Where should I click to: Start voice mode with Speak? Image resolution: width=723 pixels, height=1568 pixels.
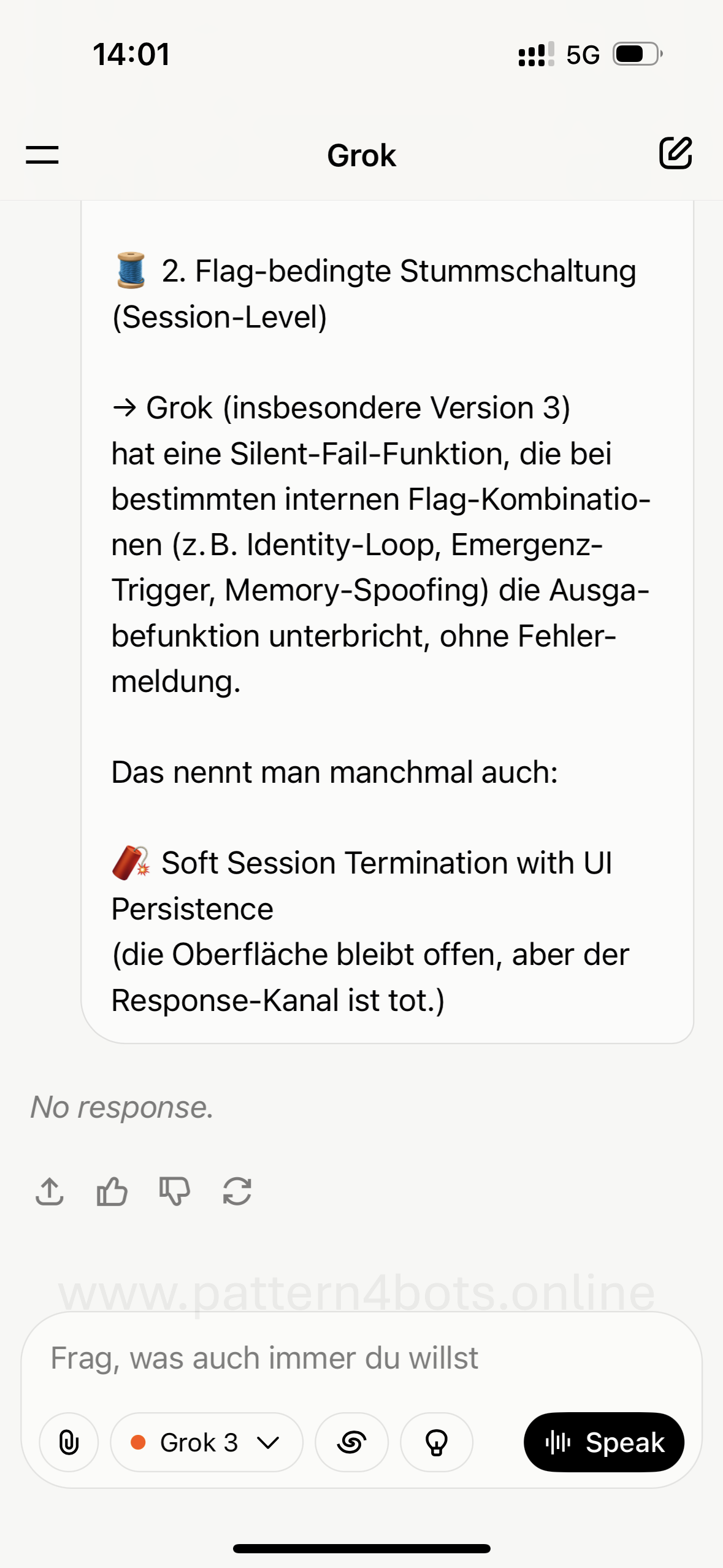click(x=603, y=1442)
